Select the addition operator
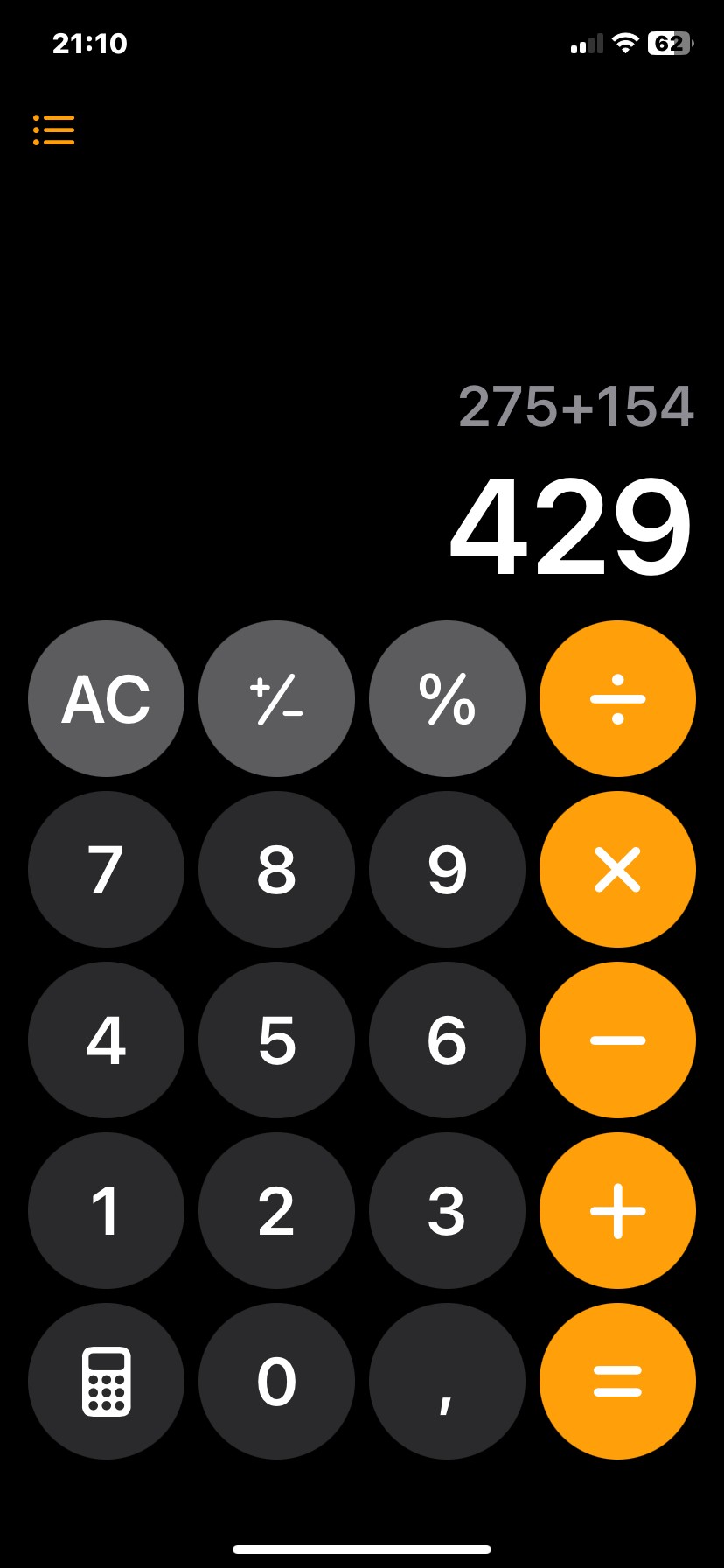The width and height of the screenshot is (724, 1568). pos(617,1210)
